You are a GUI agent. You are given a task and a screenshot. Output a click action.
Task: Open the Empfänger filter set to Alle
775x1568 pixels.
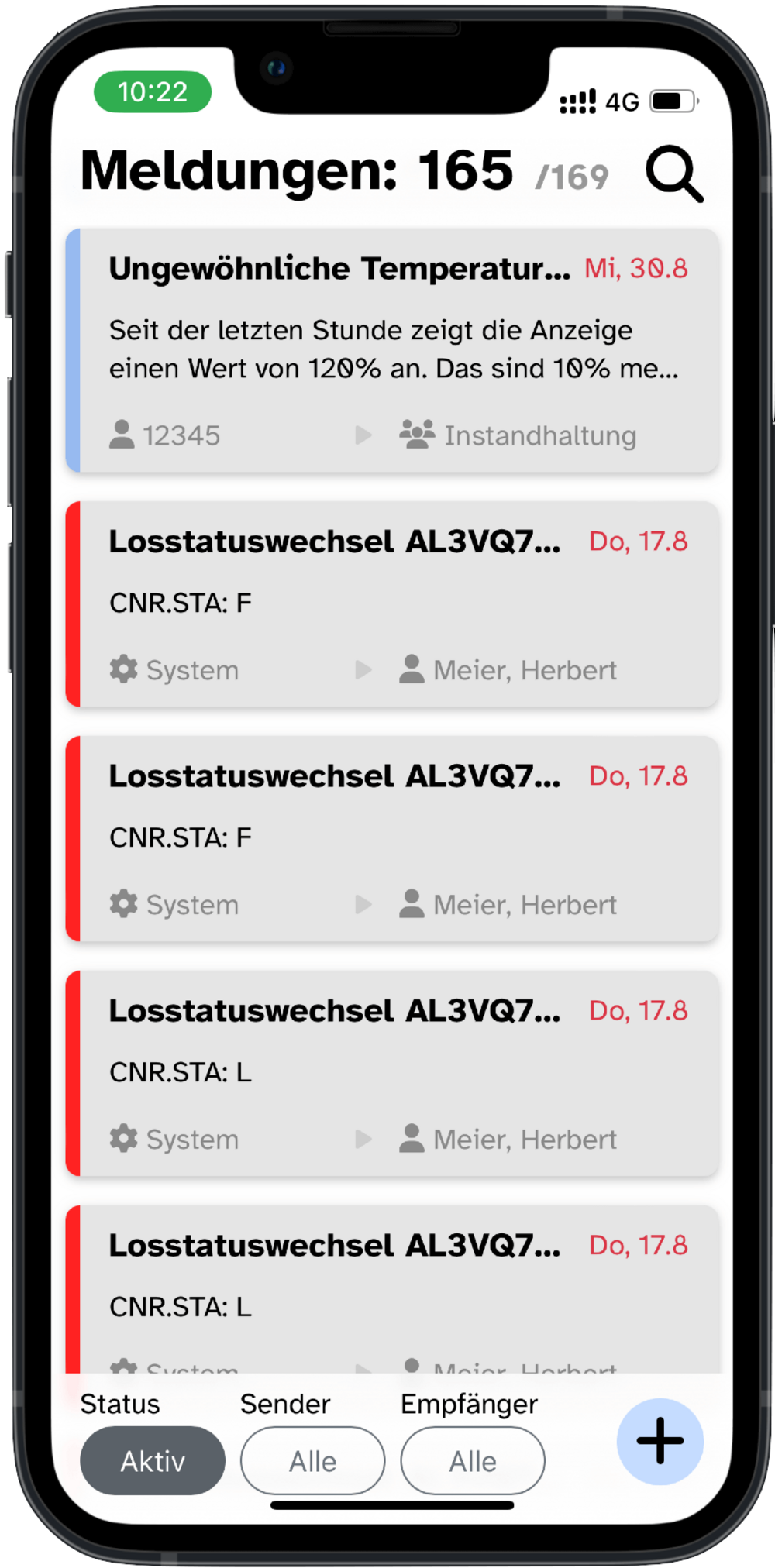[x=473, y=1460]
